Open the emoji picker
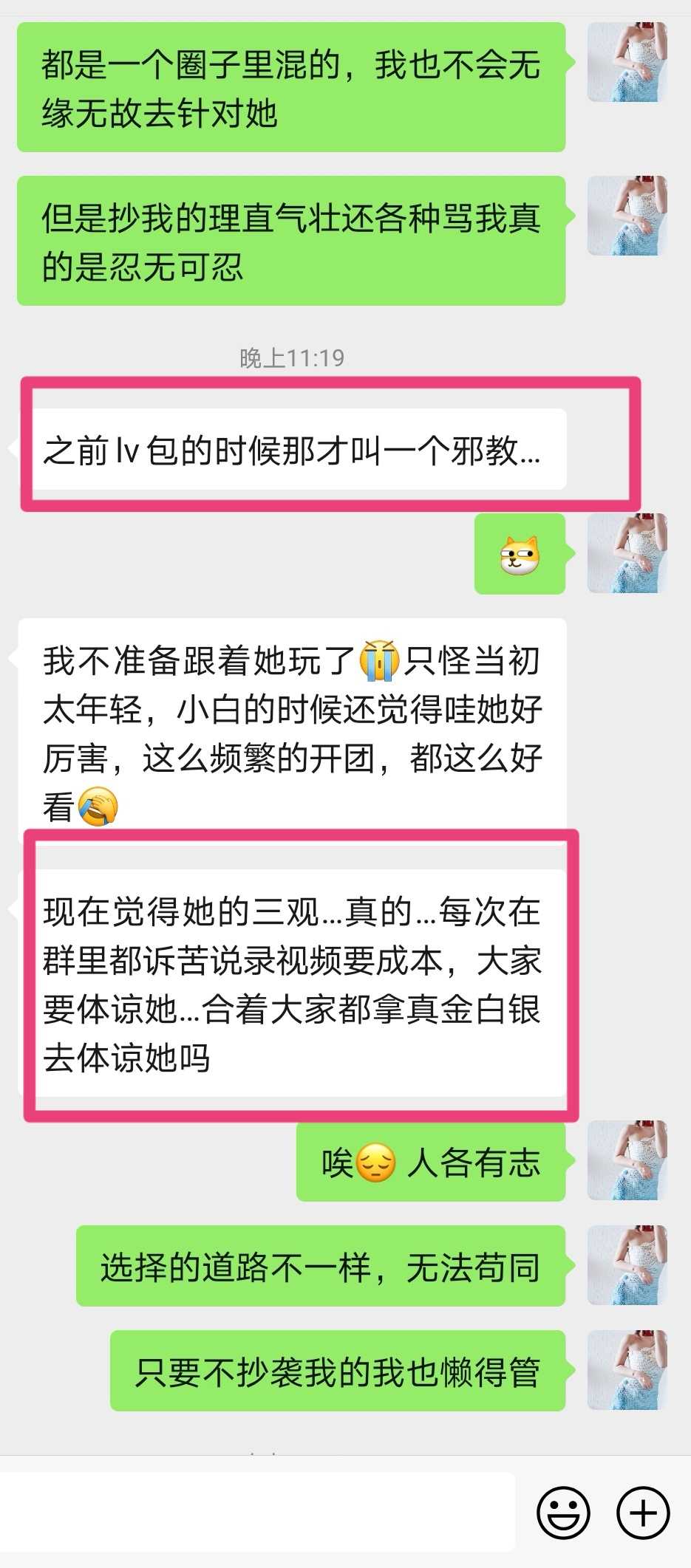691x1568 pixels. click(563, 1512)
